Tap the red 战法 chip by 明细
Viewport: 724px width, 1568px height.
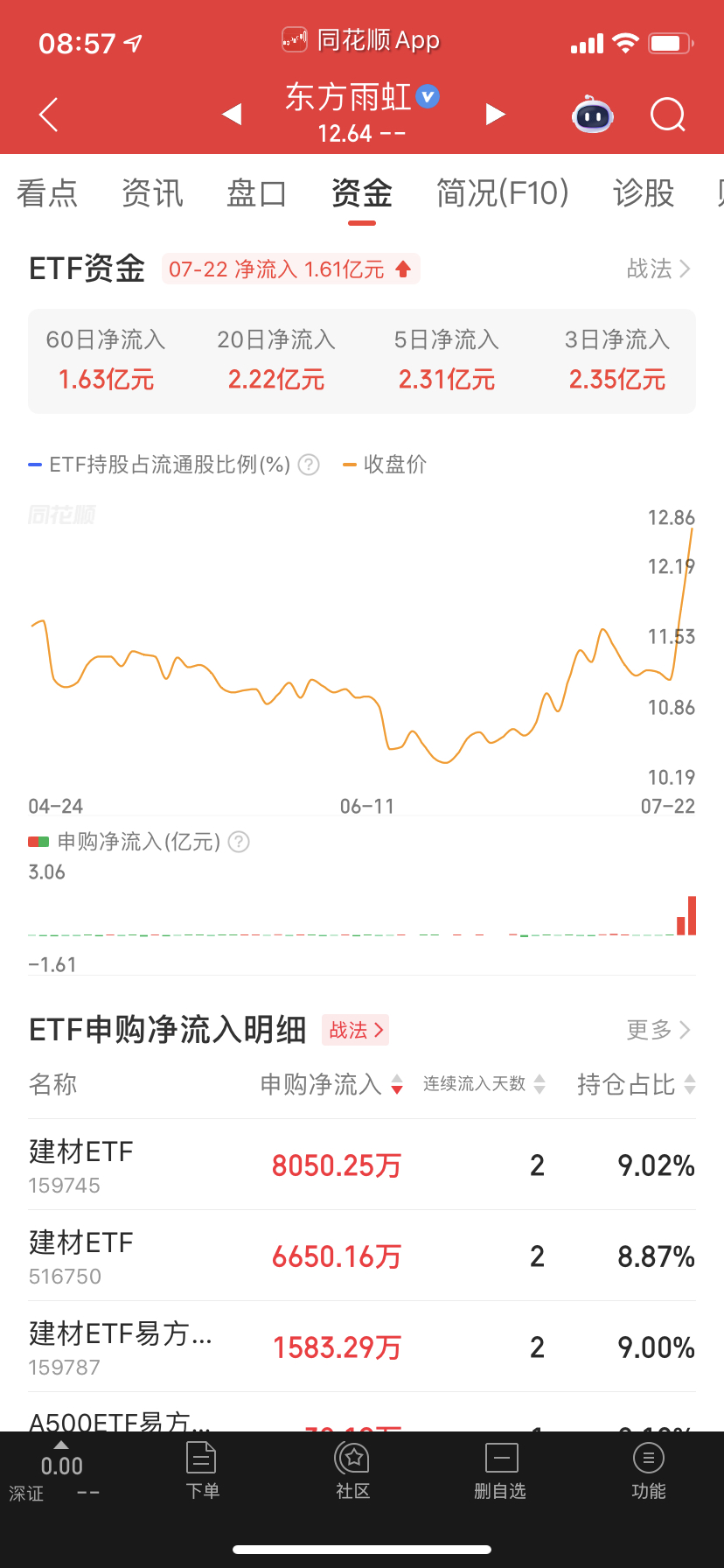coord(355,1030)
